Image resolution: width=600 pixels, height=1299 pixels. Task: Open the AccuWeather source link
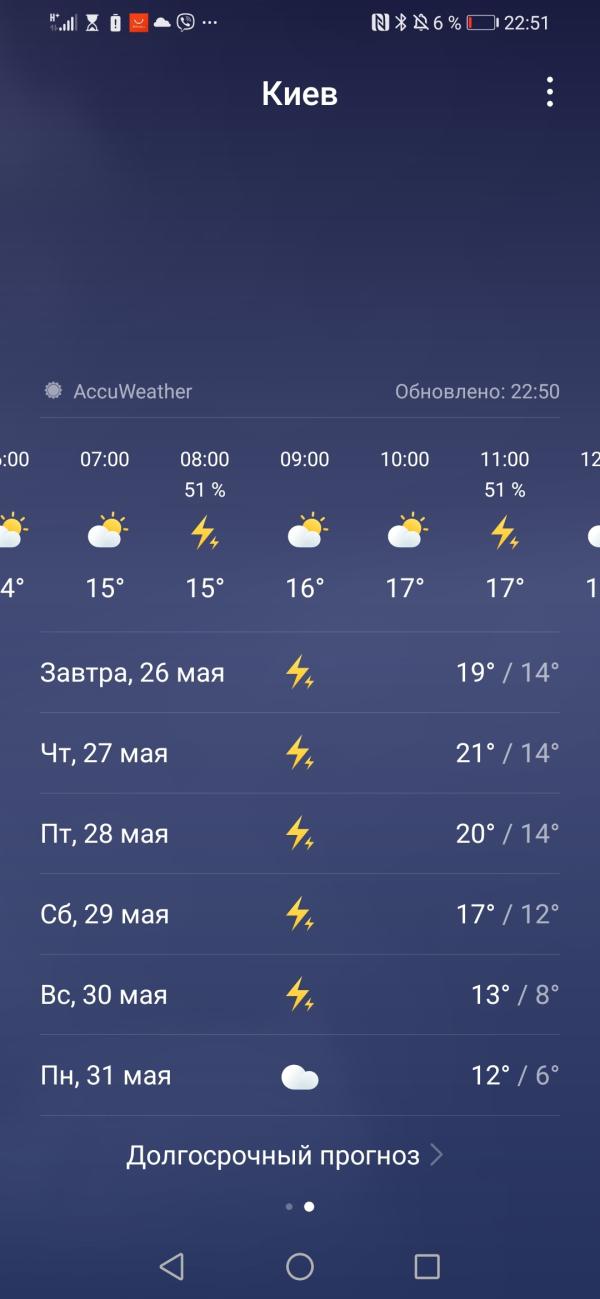click(118, 391)
